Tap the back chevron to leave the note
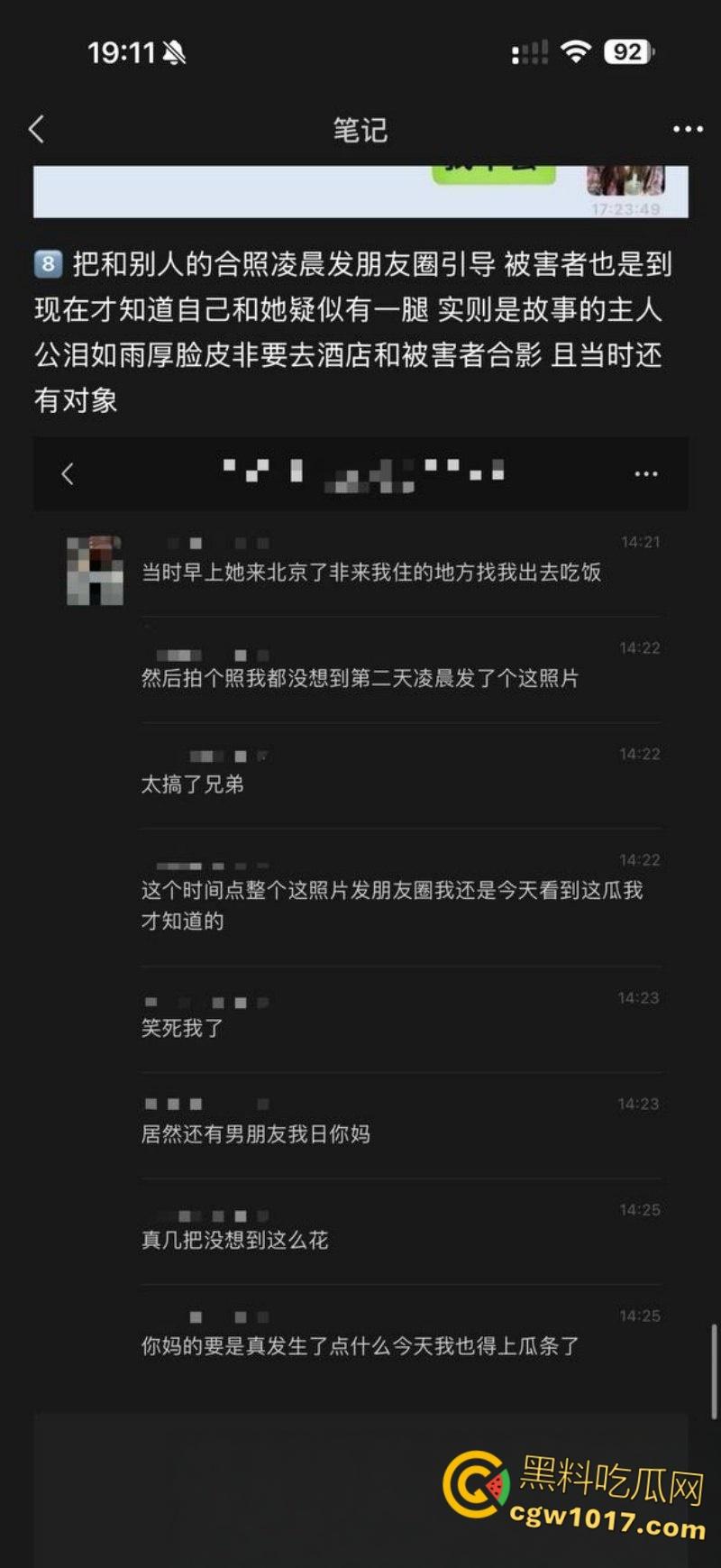Screen dimensions: 721x1568 [x=36, y=129]
